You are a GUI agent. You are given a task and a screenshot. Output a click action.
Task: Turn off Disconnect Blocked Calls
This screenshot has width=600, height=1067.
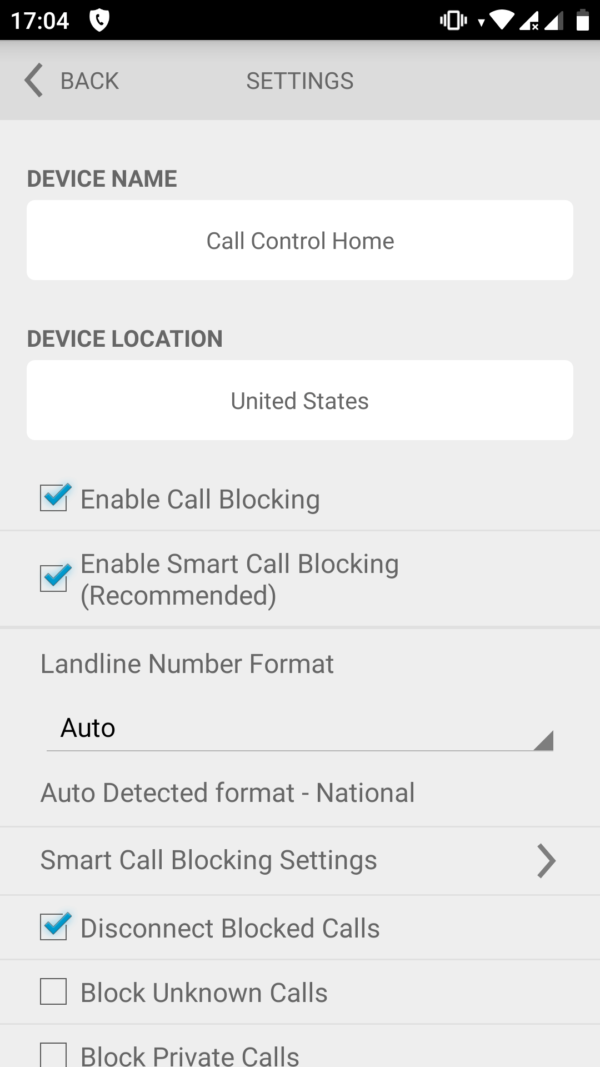click(x=54, y=927)
